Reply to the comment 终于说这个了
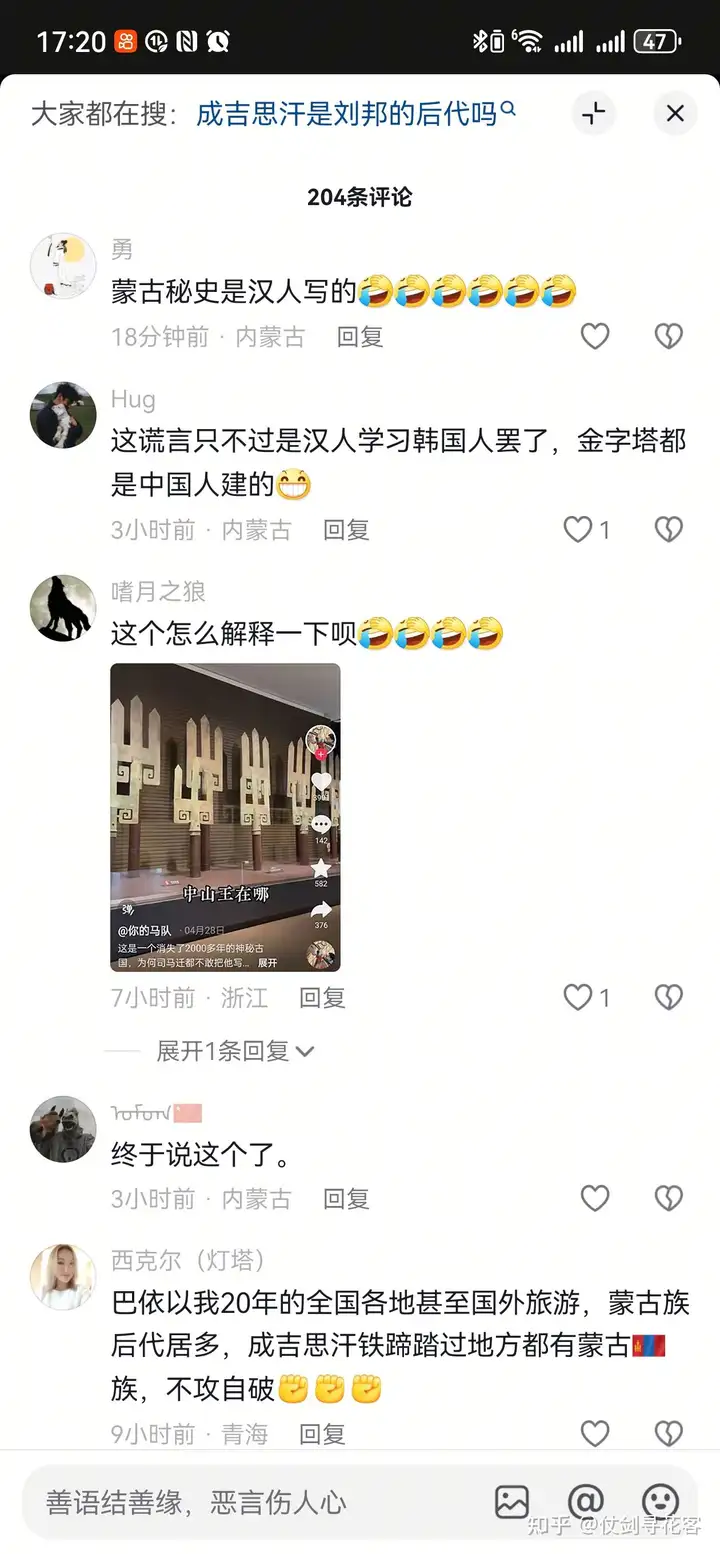 pyautogui.click(x=346, y=1198)
